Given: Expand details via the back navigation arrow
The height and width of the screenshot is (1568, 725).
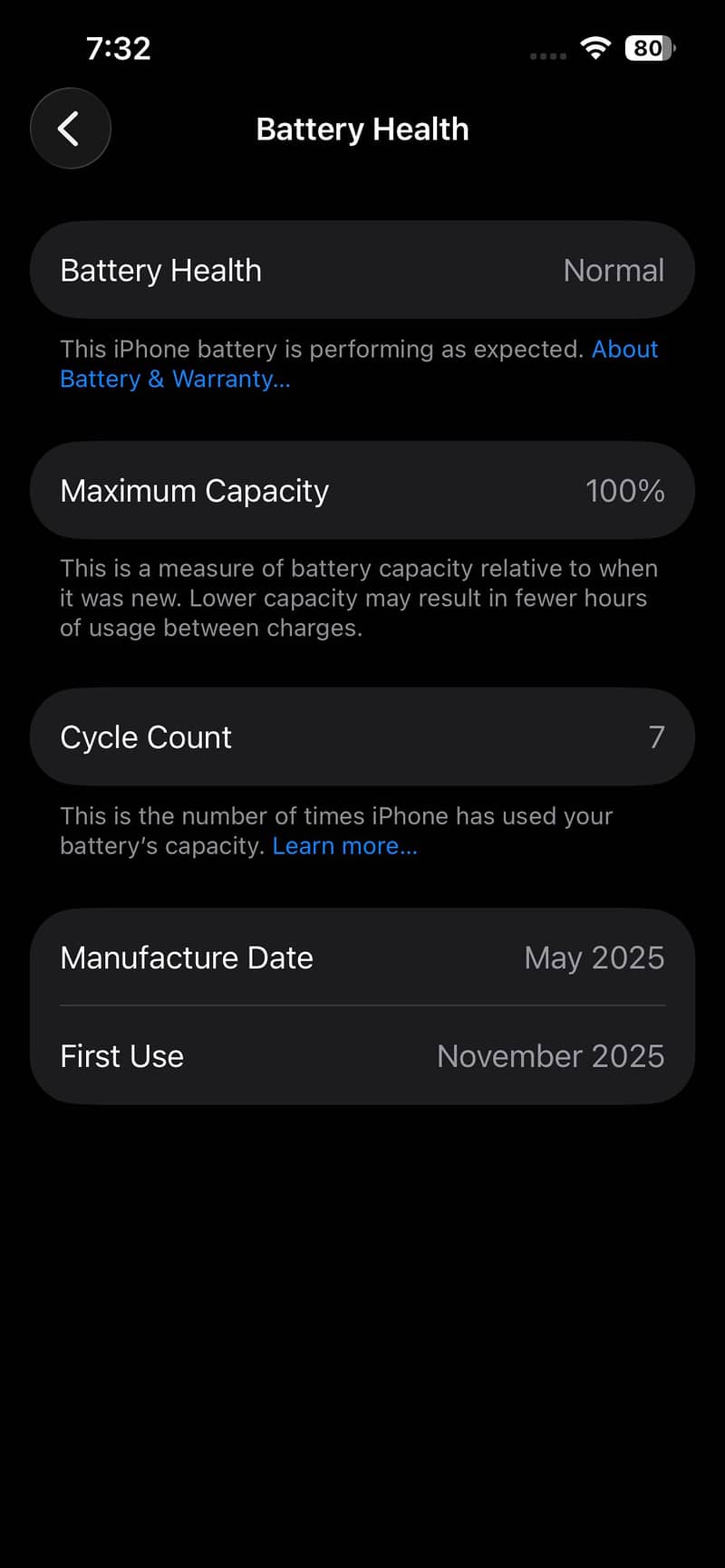Looking at the screenshot, I should [70, 128].
